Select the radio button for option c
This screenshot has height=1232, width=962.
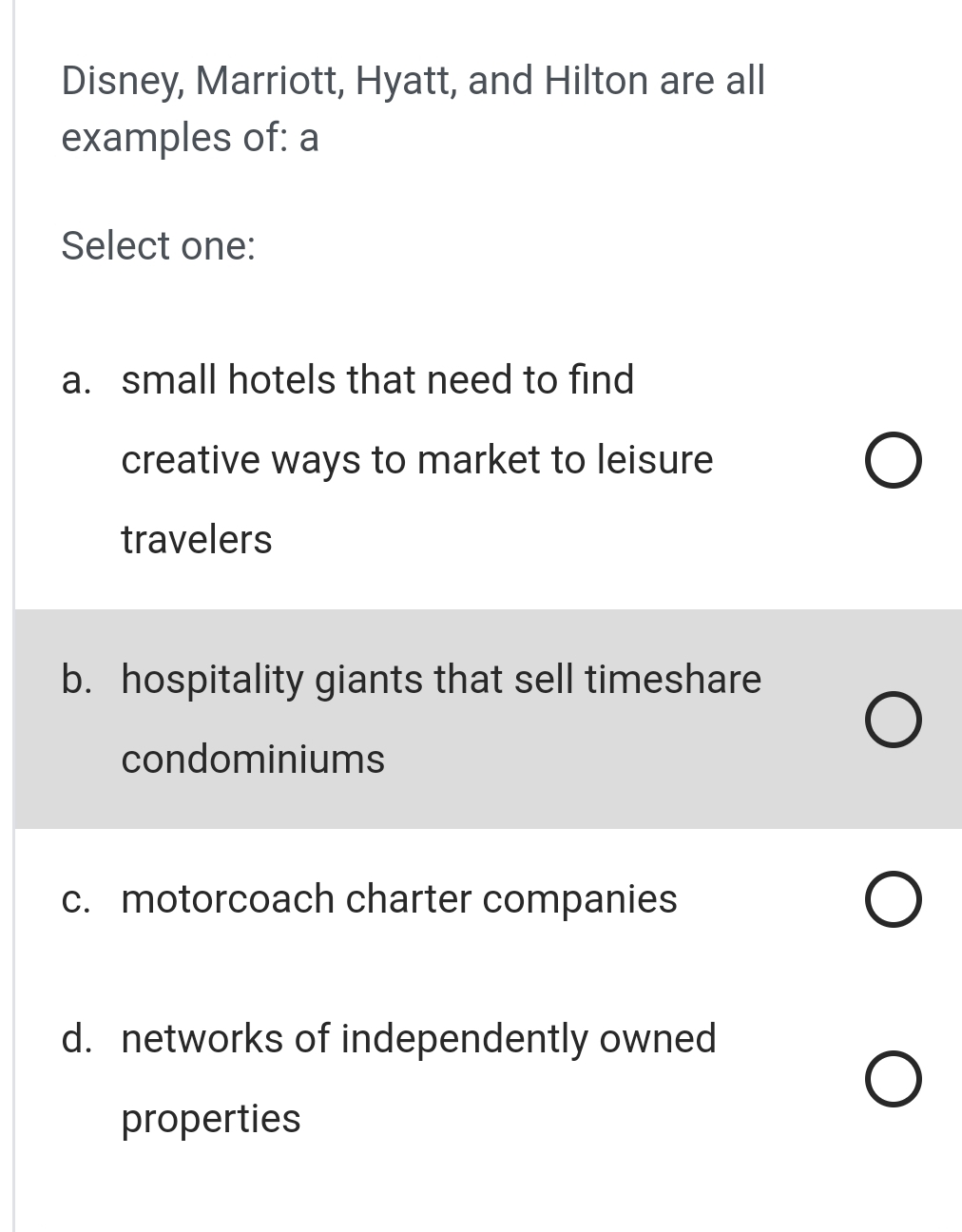click(892, 897)
